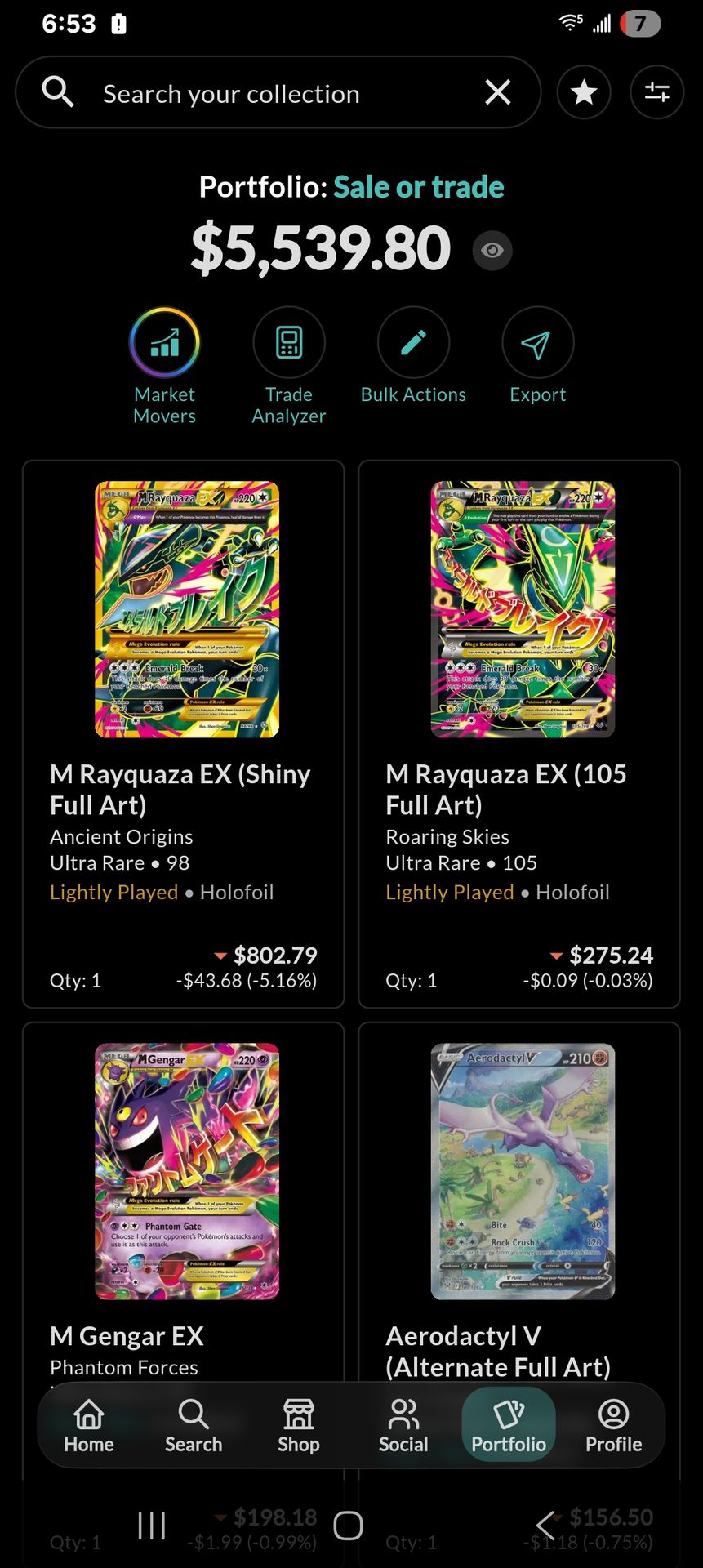
Task: Select the Portfolio tab
Action: pyautogui.click(x=509, y=1426)
